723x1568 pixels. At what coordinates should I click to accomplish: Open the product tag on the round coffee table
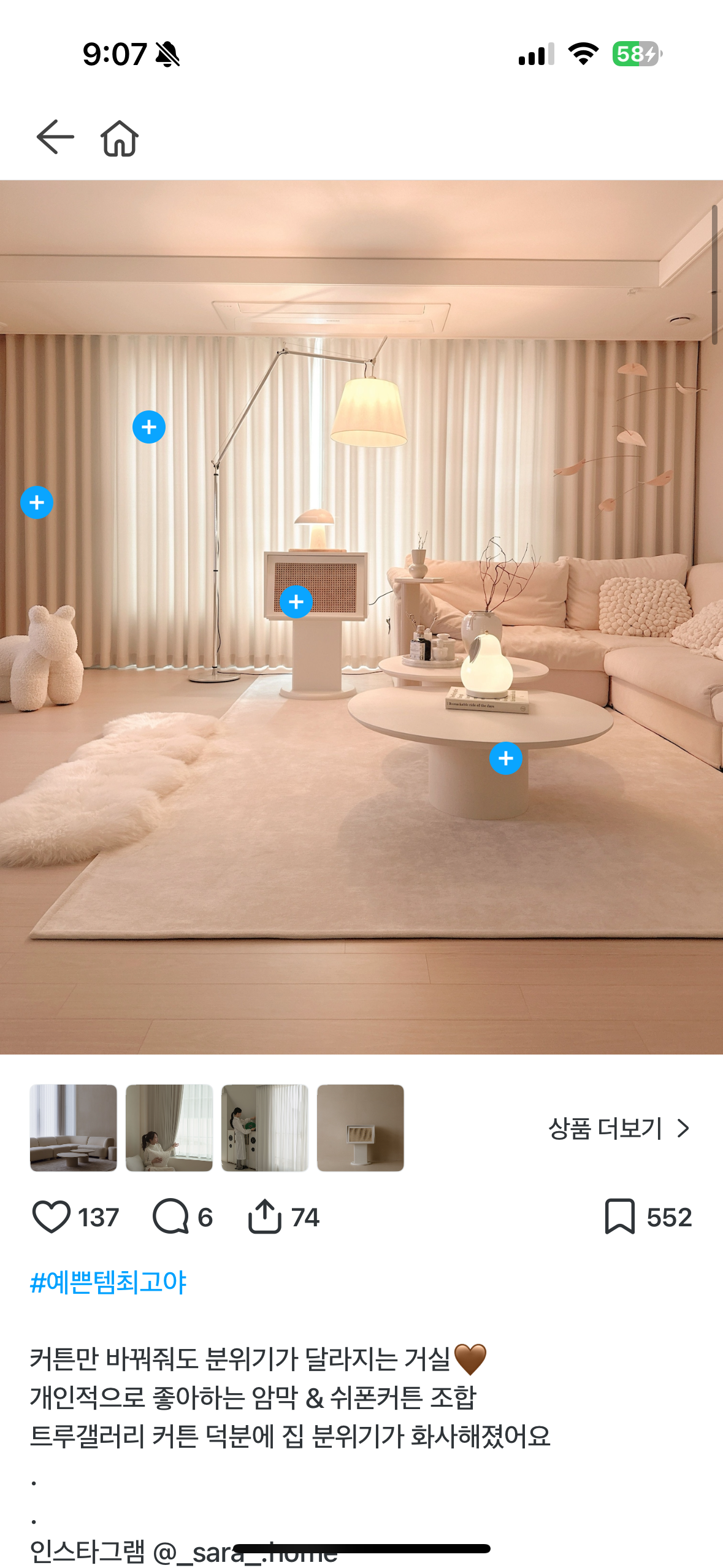pos(506,758)
